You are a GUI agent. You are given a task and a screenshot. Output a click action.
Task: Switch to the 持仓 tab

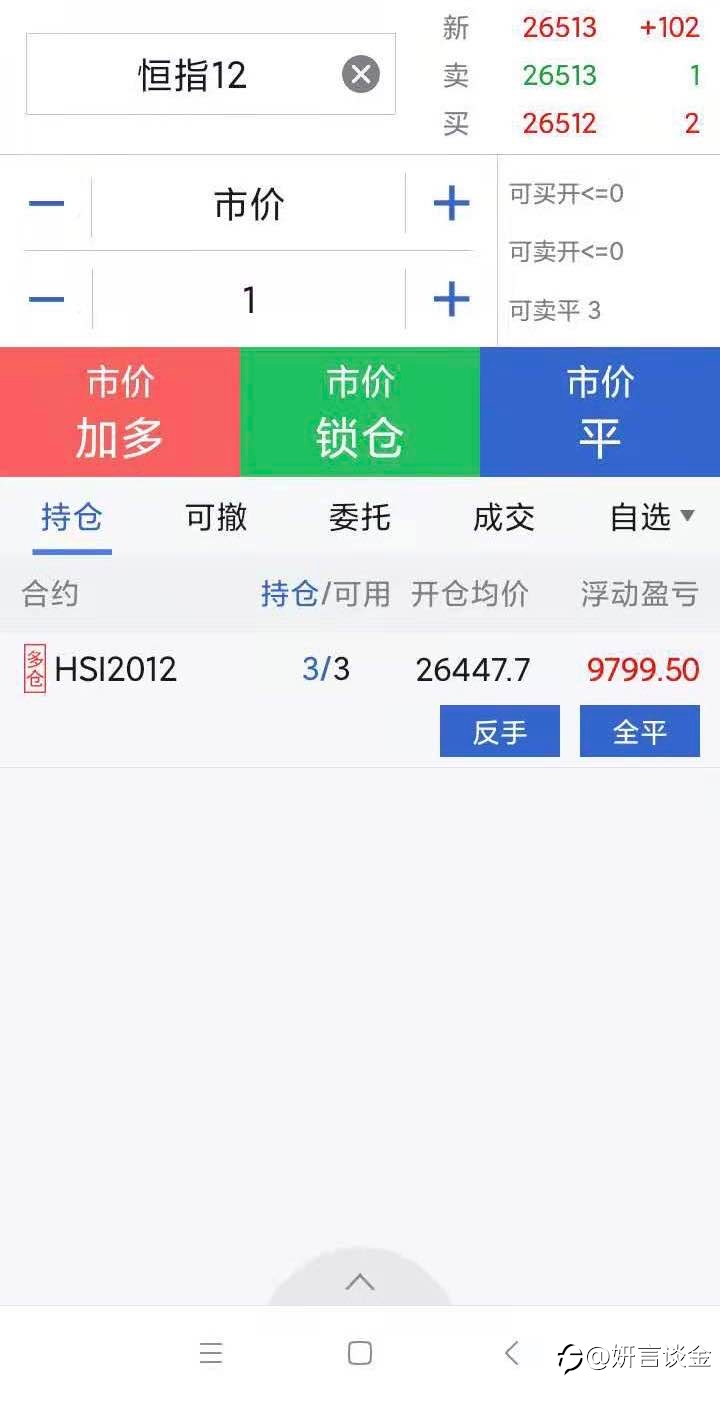click(72, 518)
